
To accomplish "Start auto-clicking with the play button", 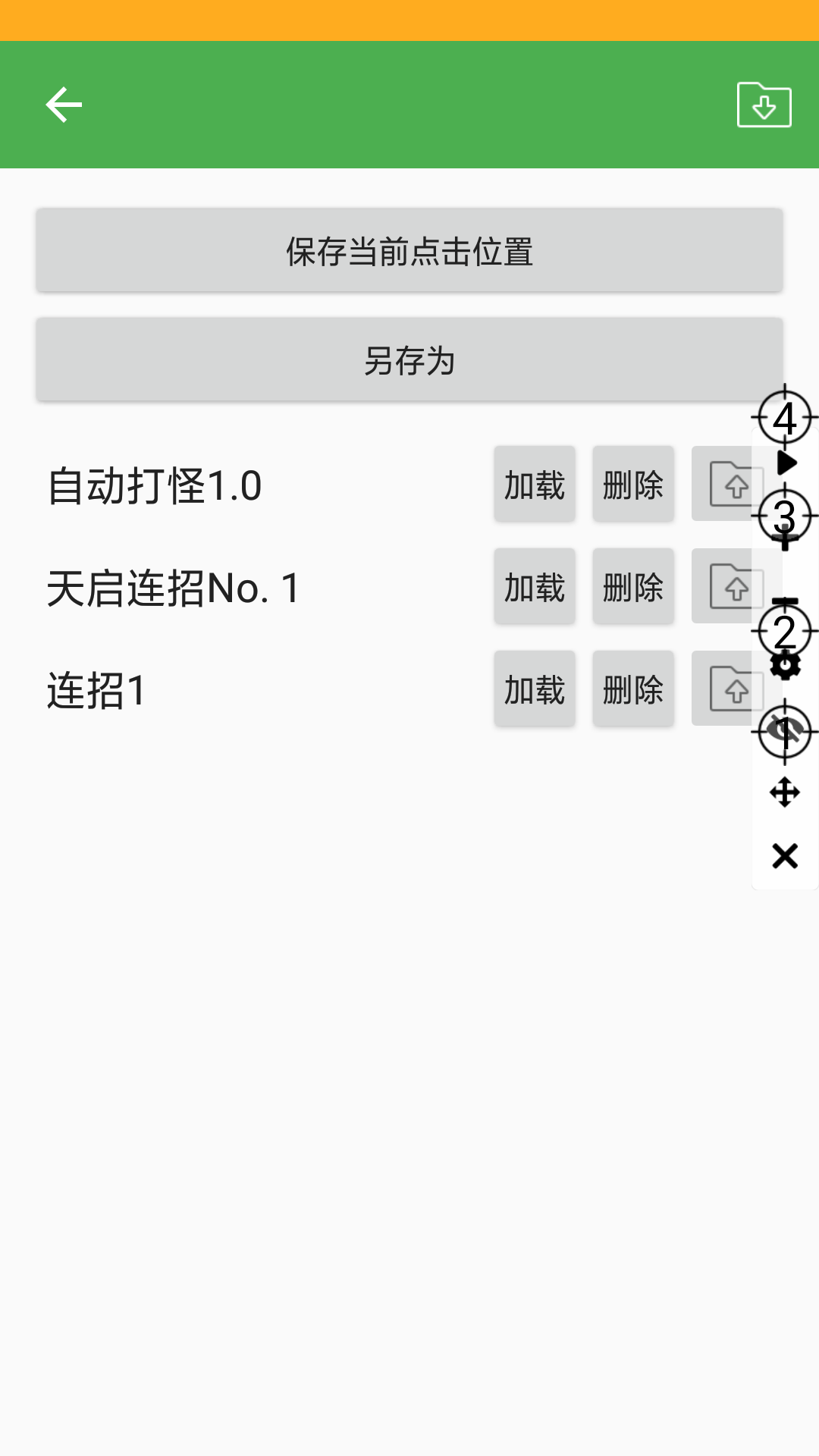I will coord(787,463).
